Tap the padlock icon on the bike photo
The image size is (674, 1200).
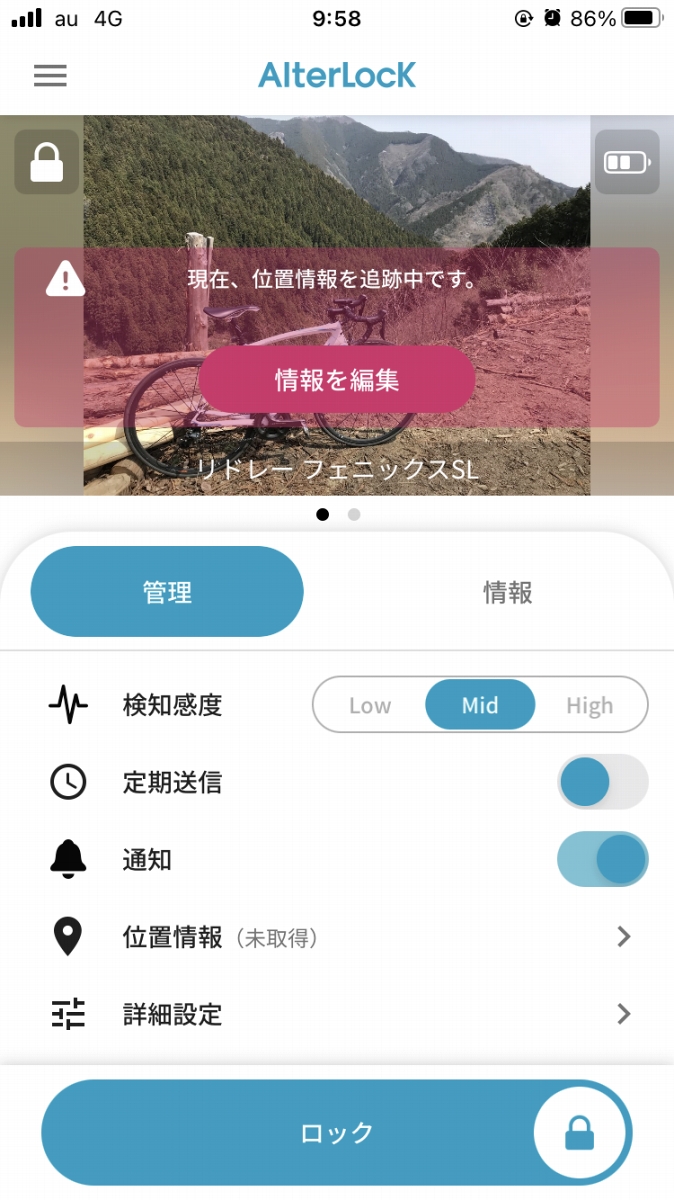46,162
